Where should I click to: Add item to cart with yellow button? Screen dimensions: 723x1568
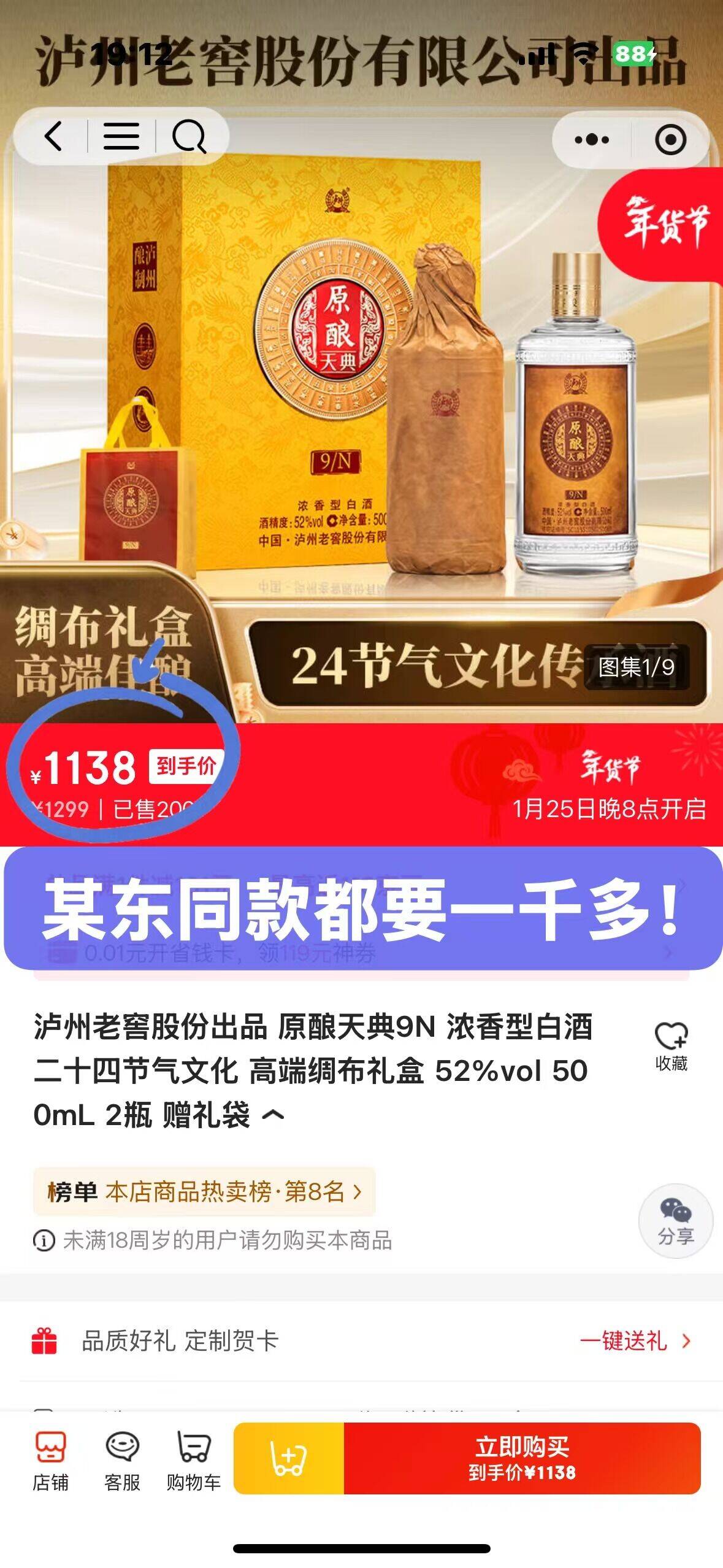click(289, 1459)
